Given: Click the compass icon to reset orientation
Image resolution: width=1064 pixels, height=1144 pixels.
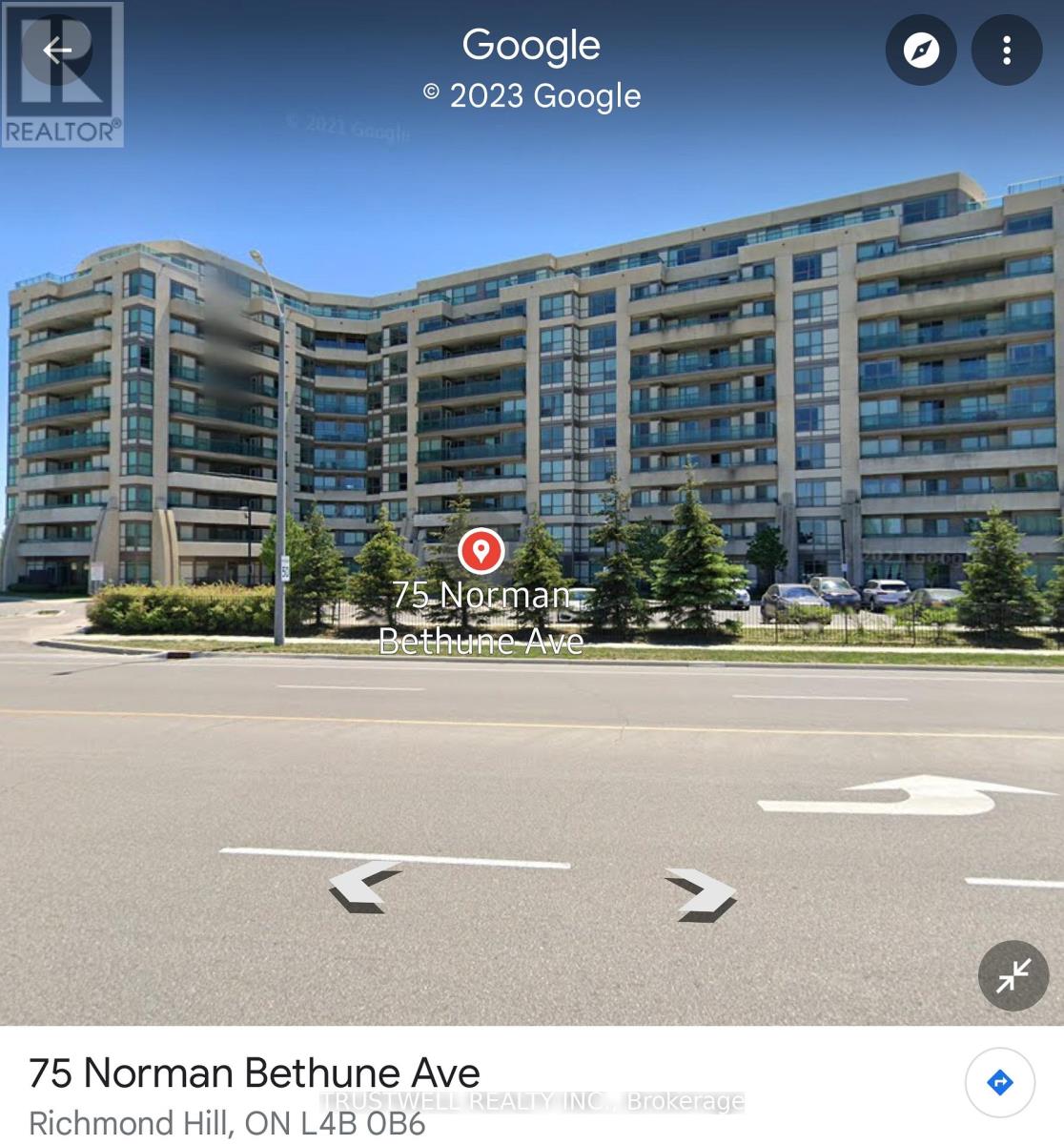Looking at the screenshot, I should click(920, 50).
